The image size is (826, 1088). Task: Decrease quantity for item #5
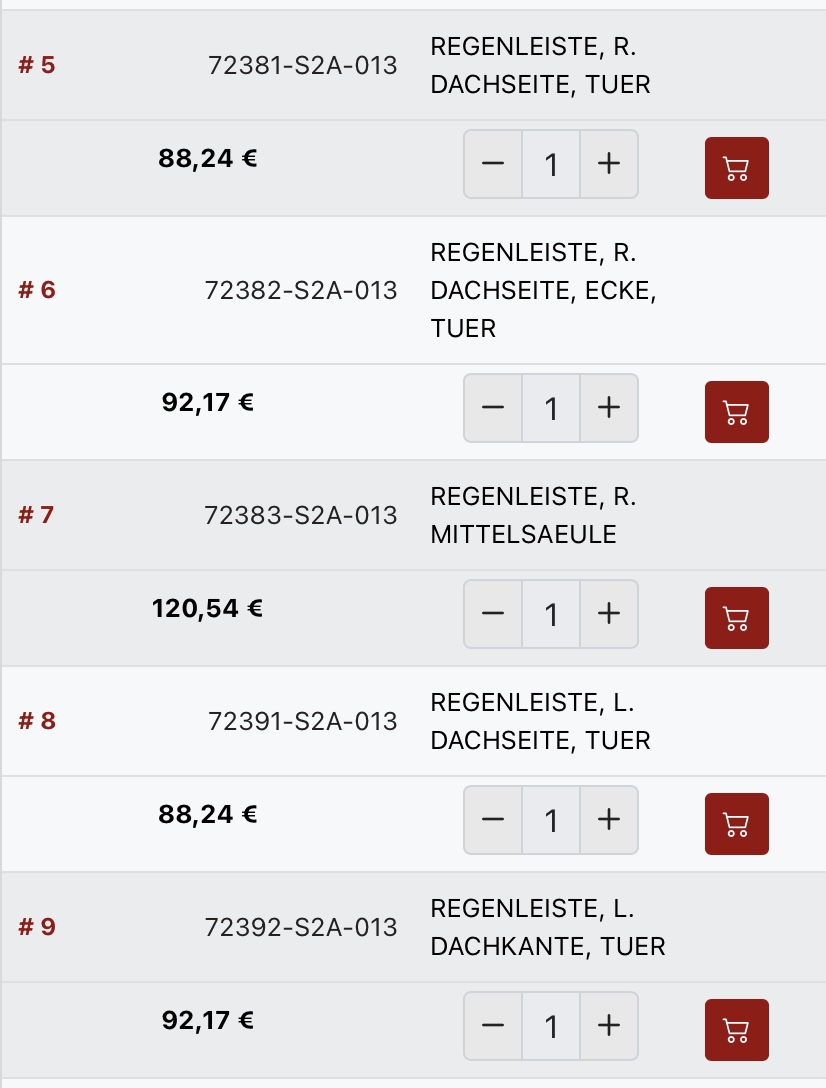[x=493, y=164]
